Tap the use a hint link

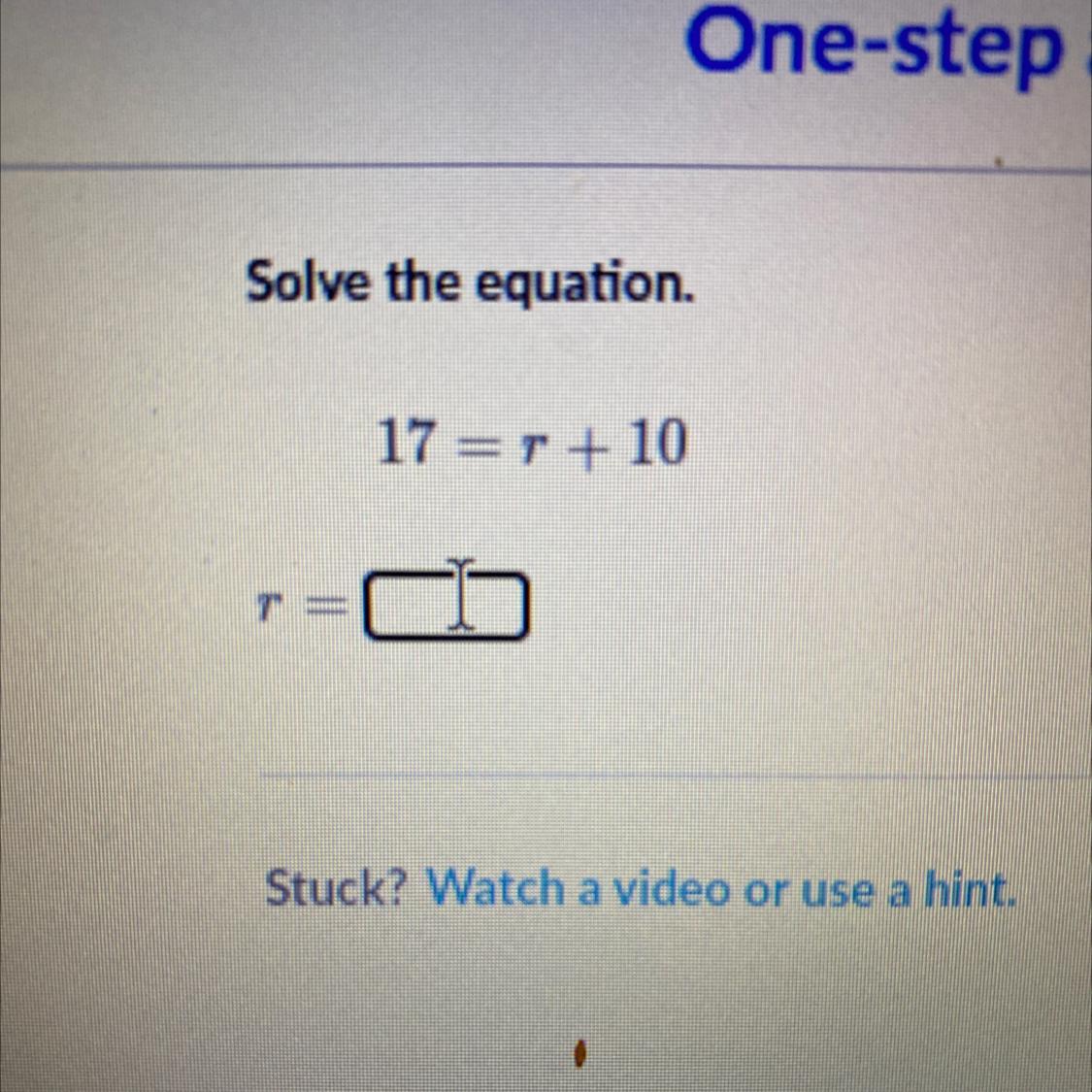[903, 887]
